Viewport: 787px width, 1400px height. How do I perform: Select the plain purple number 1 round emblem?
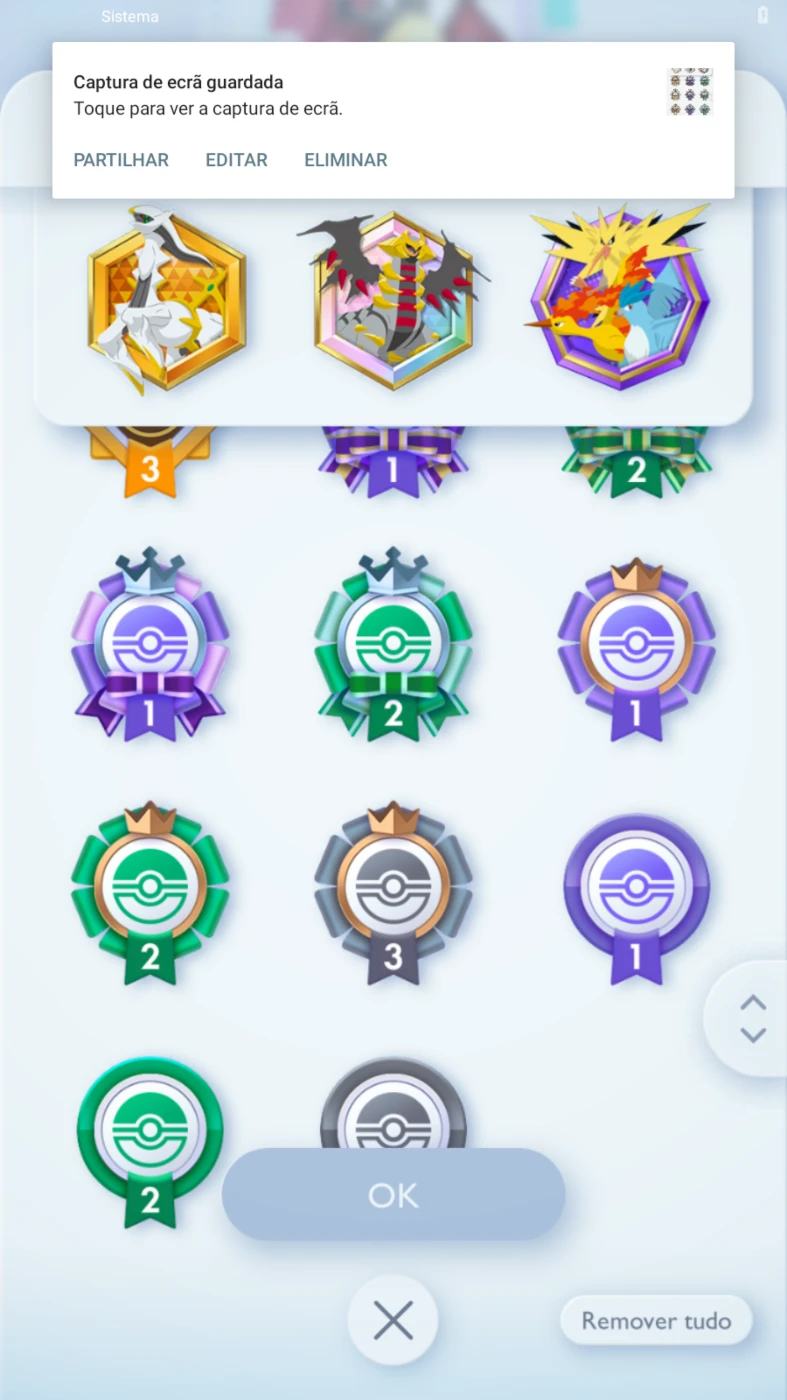point(636,898)
